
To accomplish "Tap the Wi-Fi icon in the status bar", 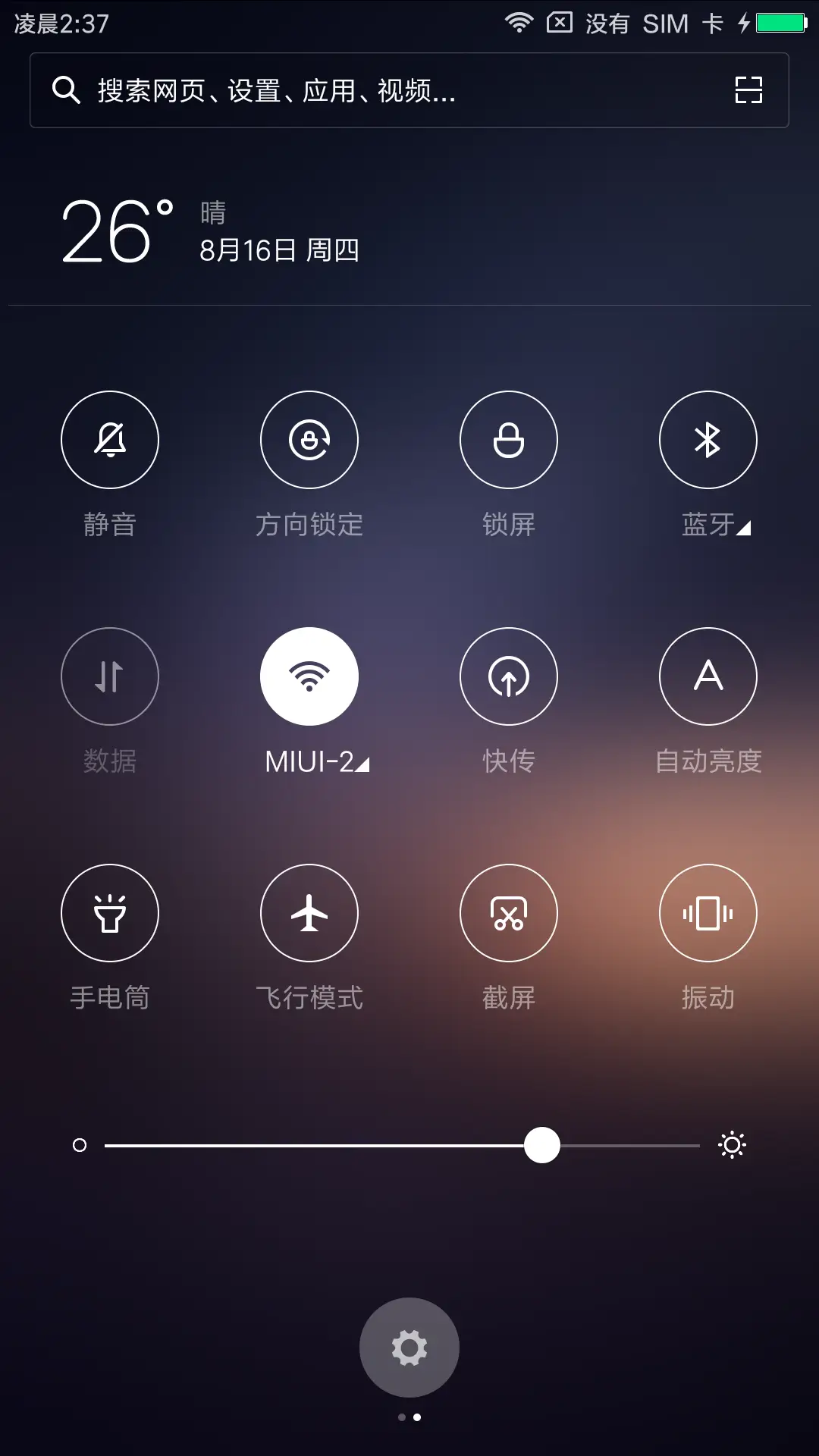I will 520,21.
